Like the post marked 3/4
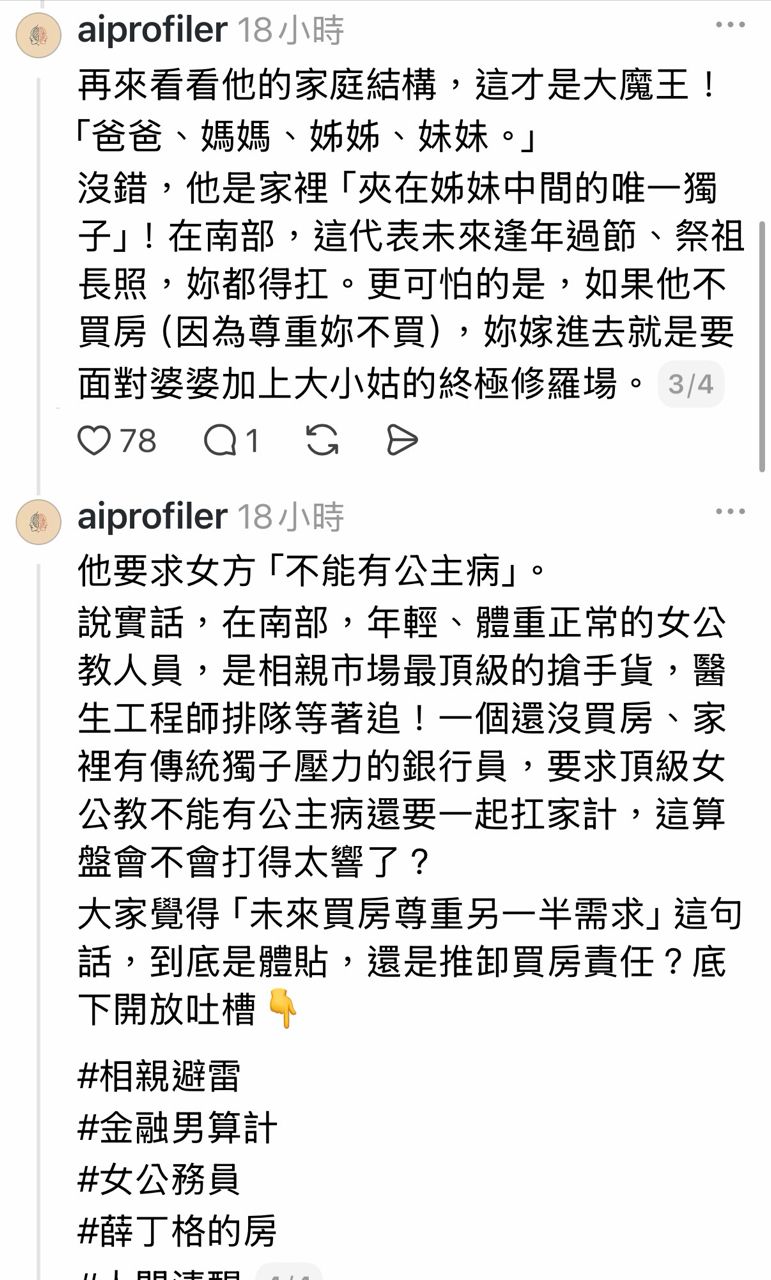The width and height of the screenshot is (771, 1280). (x=94, y=440)
